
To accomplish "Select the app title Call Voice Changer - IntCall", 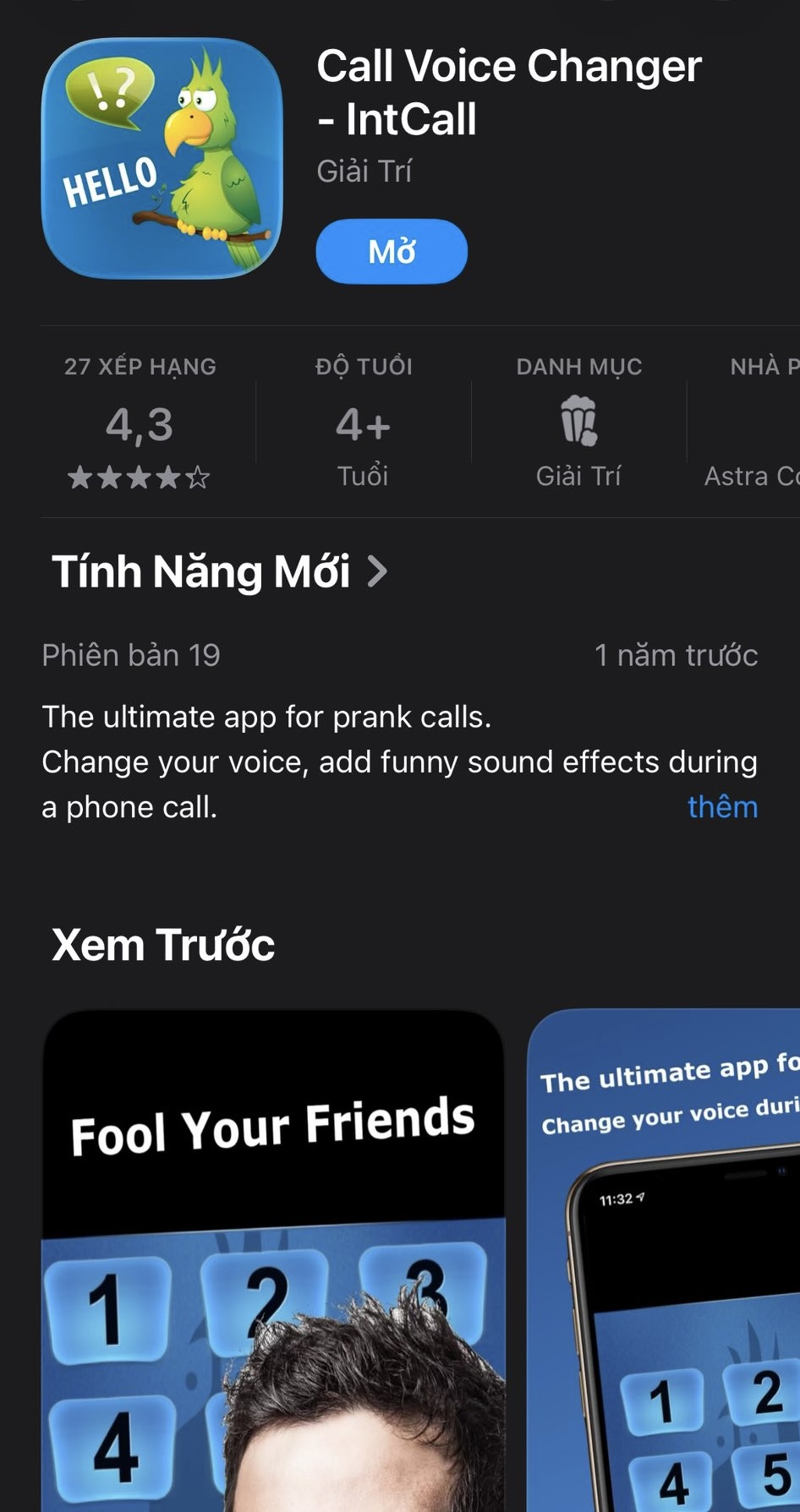I will 508,91.
